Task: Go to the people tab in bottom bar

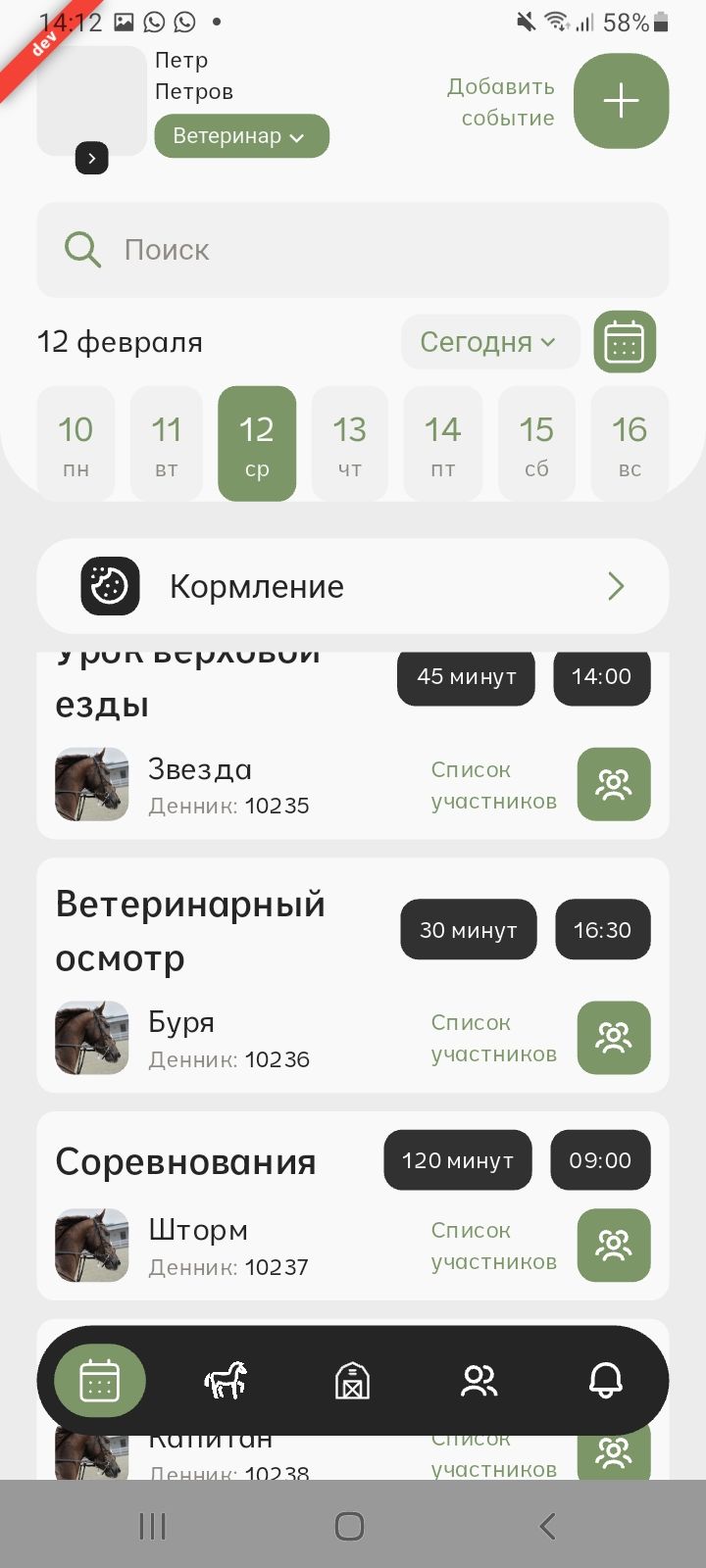Action: [x=479, y=1381]
